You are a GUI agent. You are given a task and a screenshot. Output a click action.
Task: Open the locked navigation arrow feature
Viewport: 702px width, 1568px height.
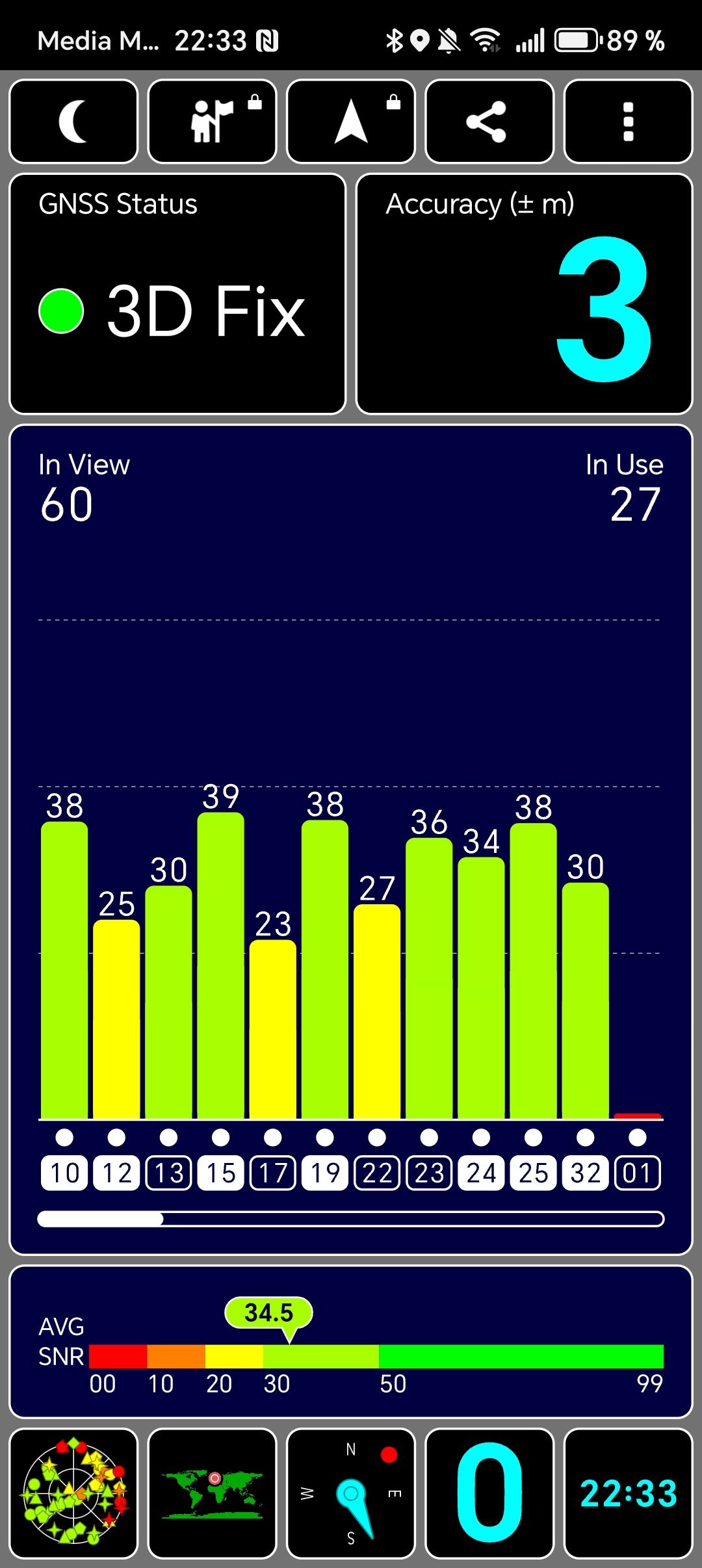tap(351, 122)
